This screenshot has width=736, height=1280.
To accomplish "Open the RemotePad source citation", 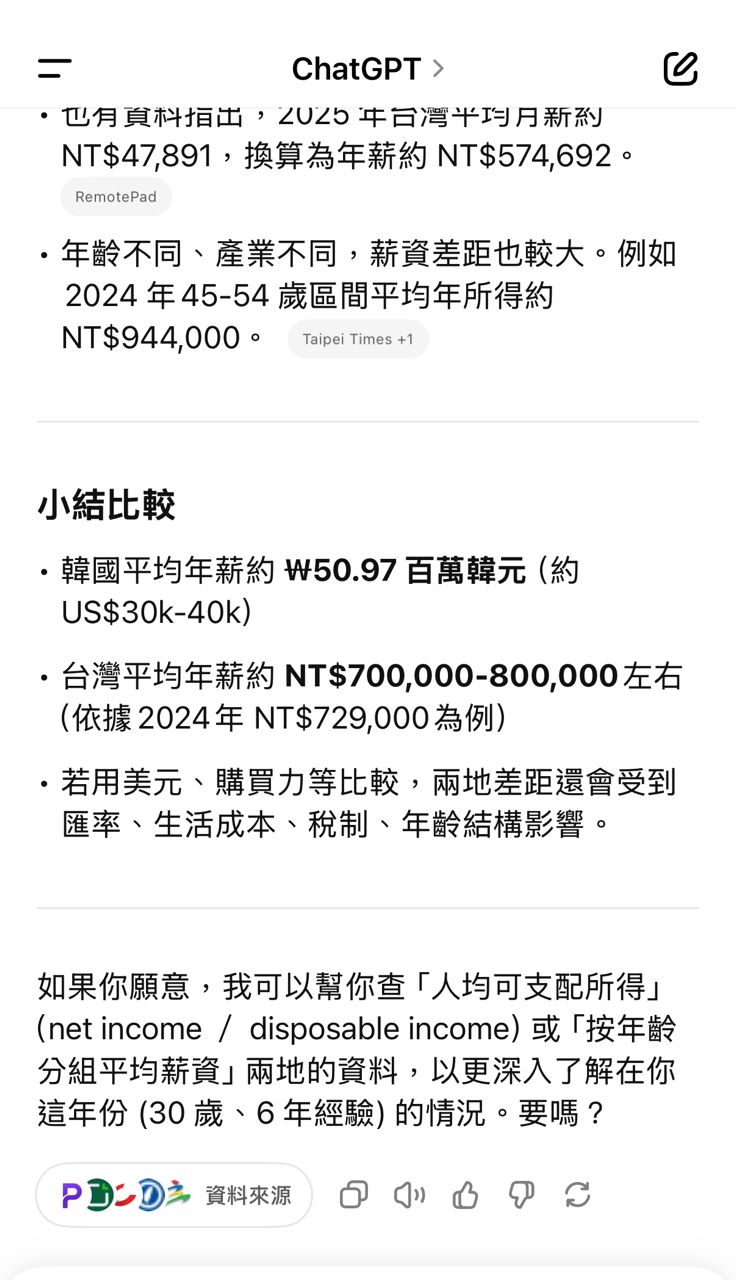I will pos(116,197).
